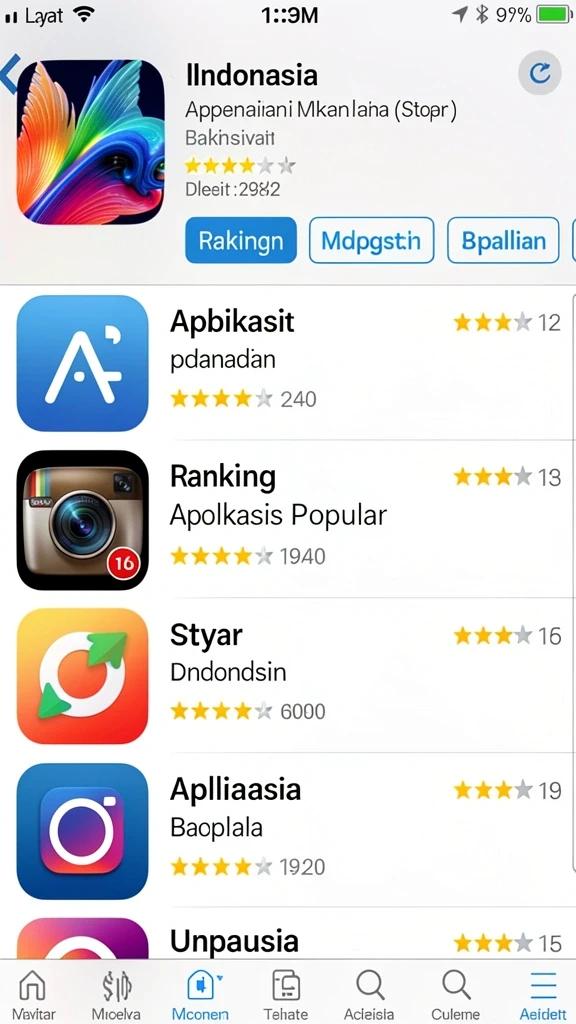Go back with the top-left arrow
This screenshot has height=1024, width=576.
click(x=9, y=75)
